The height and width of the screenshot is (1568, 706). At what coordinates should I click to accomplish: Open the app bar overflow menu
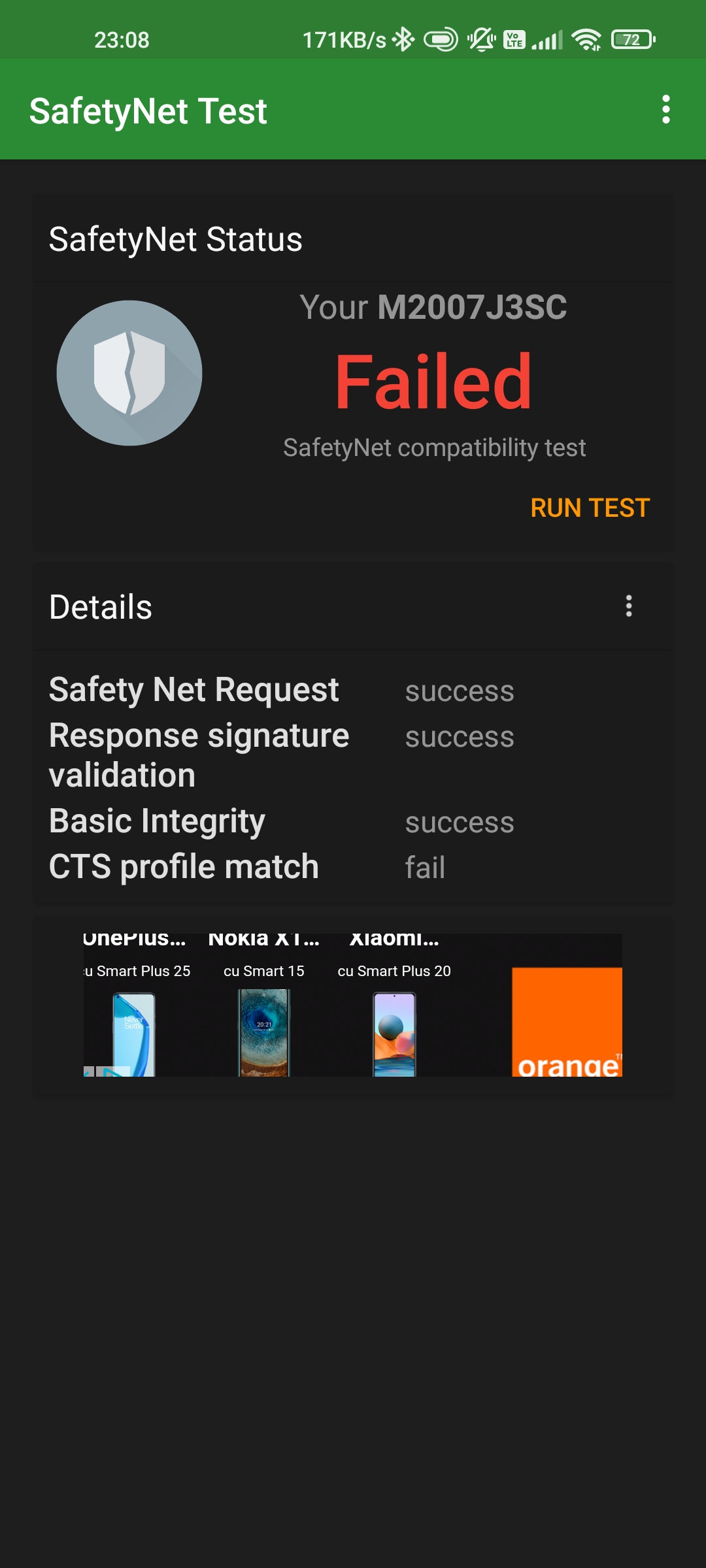[665, 110]
